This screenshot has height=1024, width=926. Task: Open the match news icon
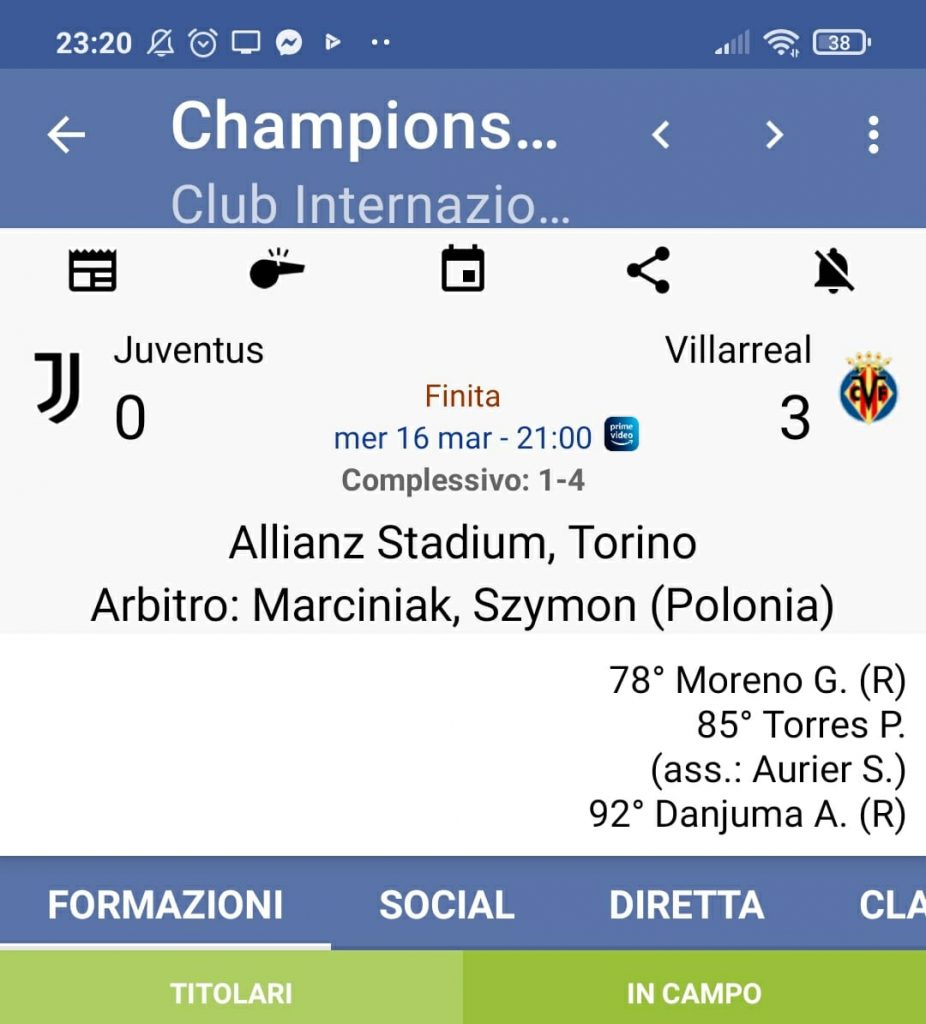(93, 271)
